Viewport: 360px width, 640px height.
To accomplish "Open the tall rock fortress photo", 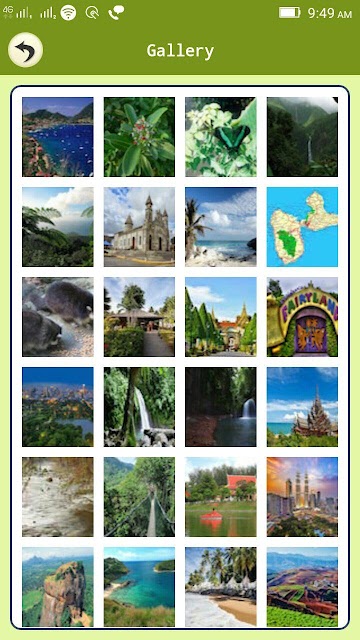I will [58, 587].
